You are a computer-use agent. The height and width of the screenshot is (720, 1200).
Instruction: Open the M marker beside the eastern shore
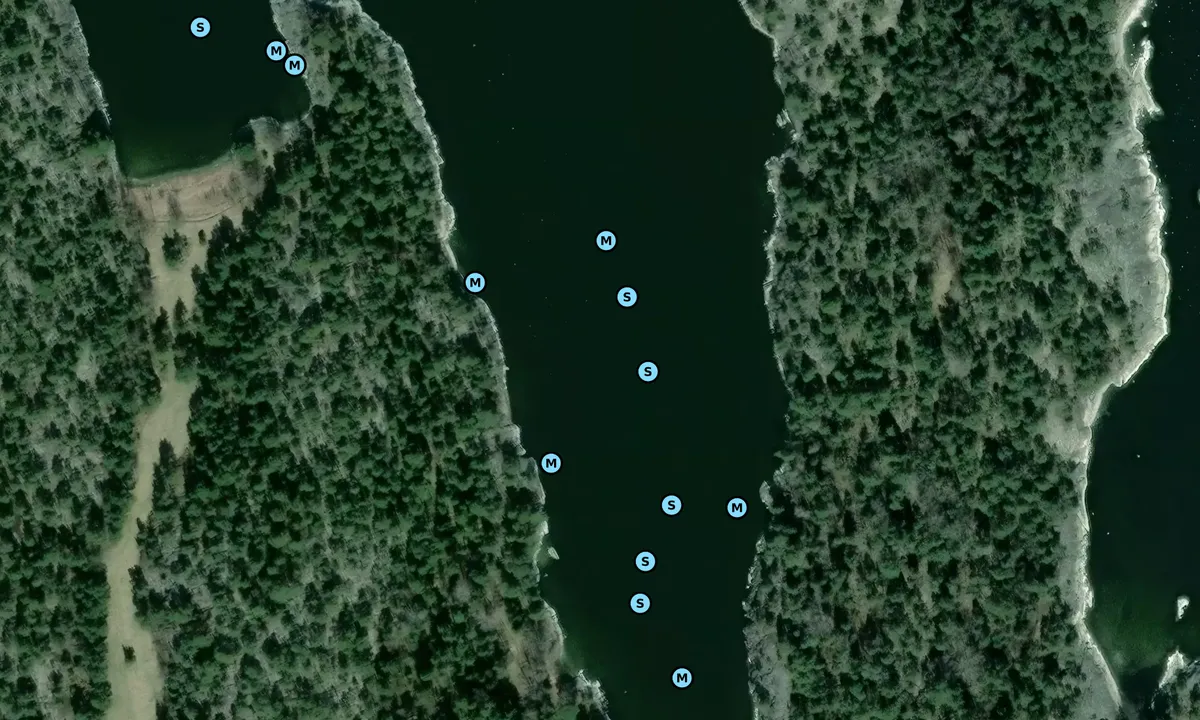(737, 508)
